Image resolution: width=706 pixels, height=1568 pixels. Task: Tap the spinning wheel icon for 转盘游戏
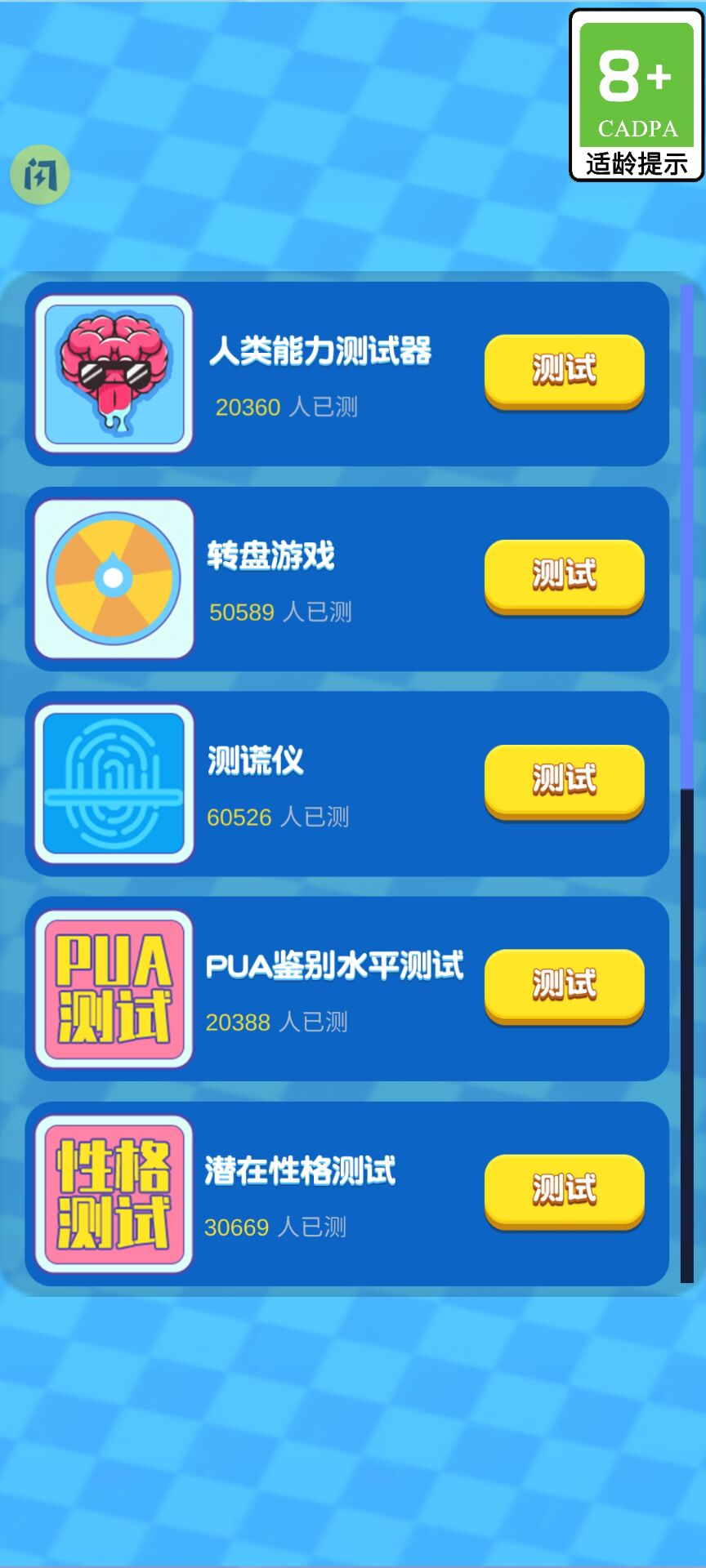click(x=114, y=578)
